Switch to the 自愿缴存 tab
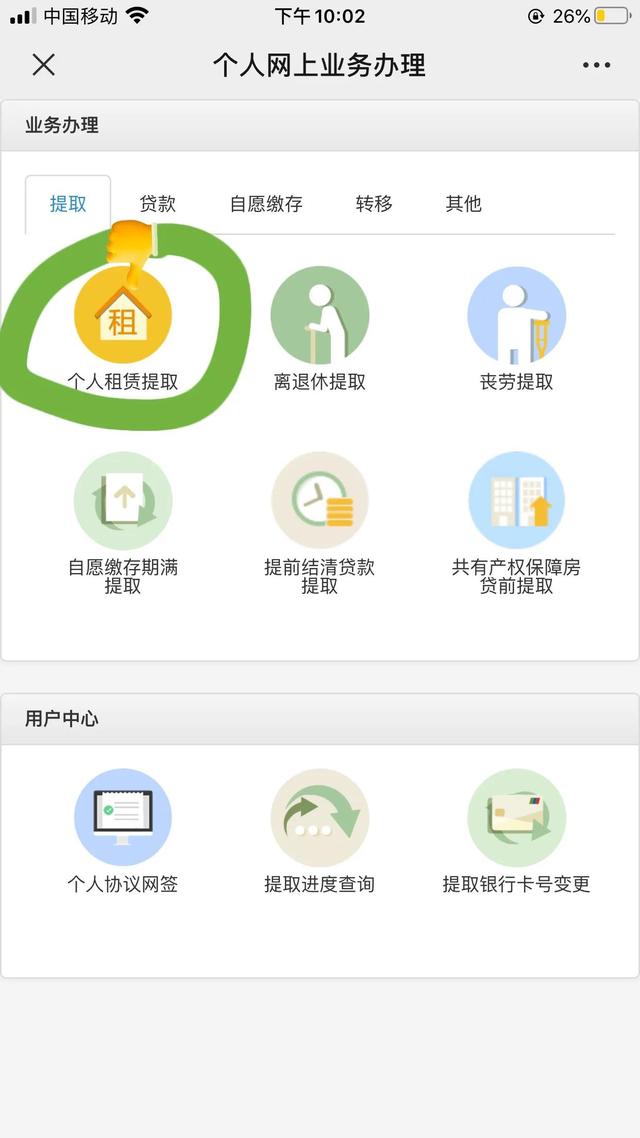Image resolution: width=640 pixels, height=1138 pixels. 266,204
